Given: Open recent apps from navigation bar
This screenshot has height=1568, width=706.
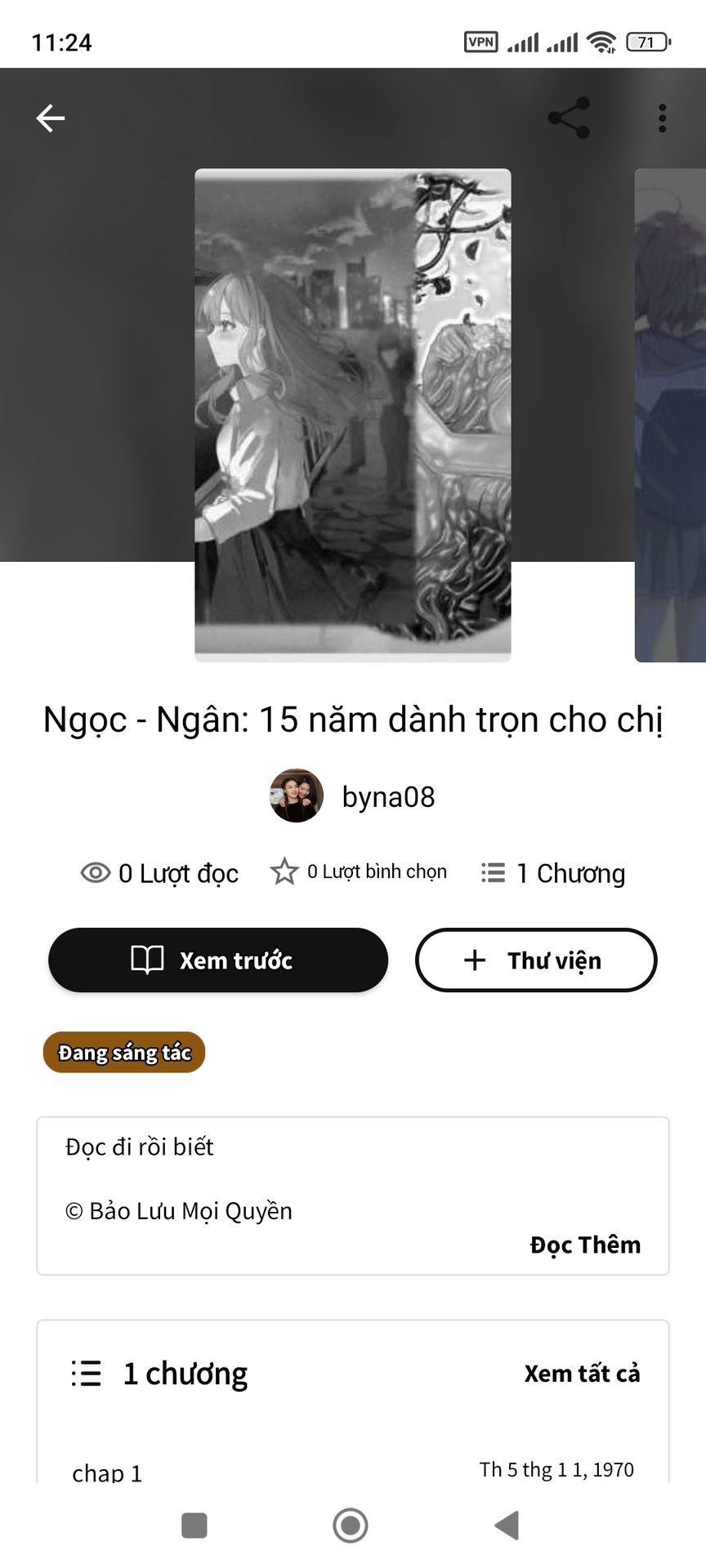Looking at the screenshot, I should [194, 1526].
